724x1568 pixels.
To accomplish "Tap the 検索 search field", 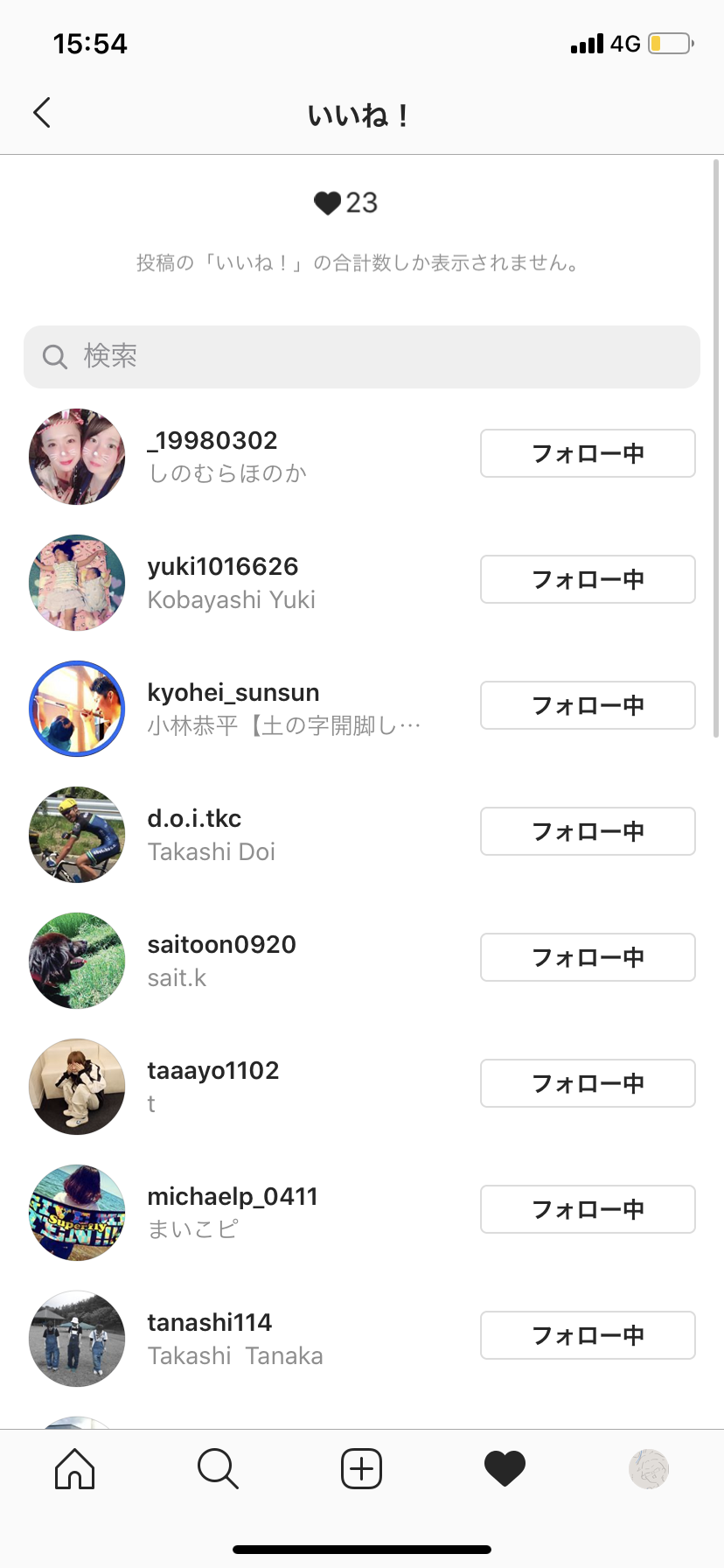I will coord(362,357).
